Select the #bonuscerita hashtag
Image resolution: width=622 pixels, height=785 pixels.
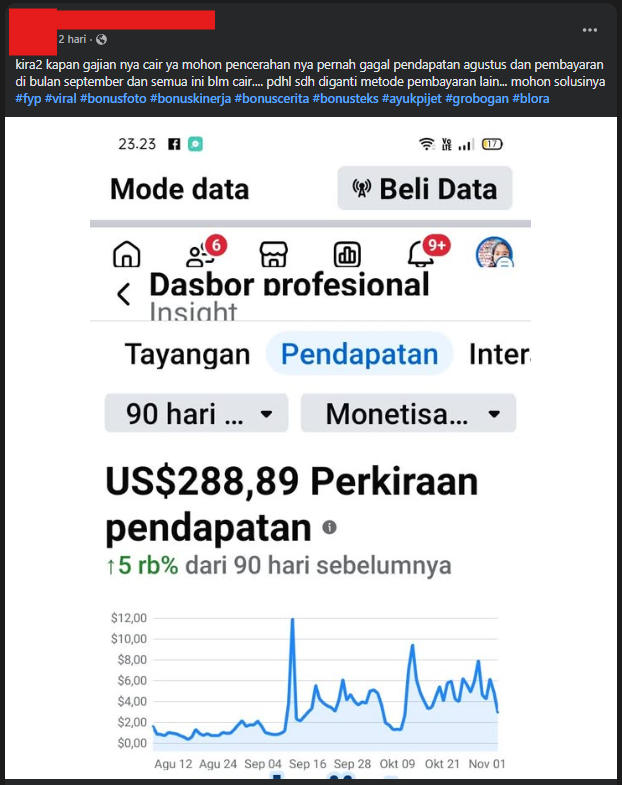[x=272, y=99]
